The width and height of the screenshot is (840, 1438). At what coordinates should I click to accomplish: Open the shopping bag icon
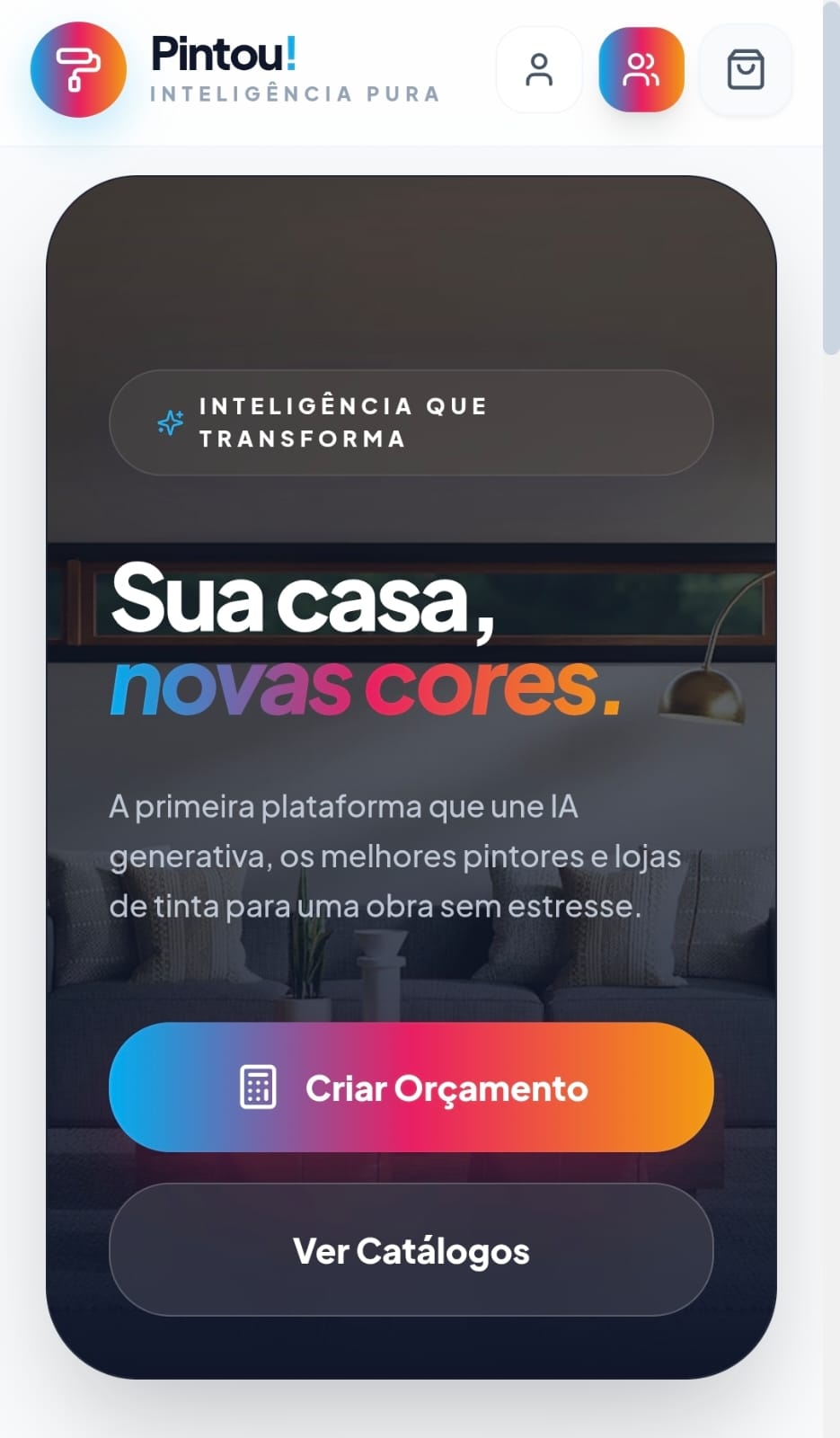pos(746,70)
